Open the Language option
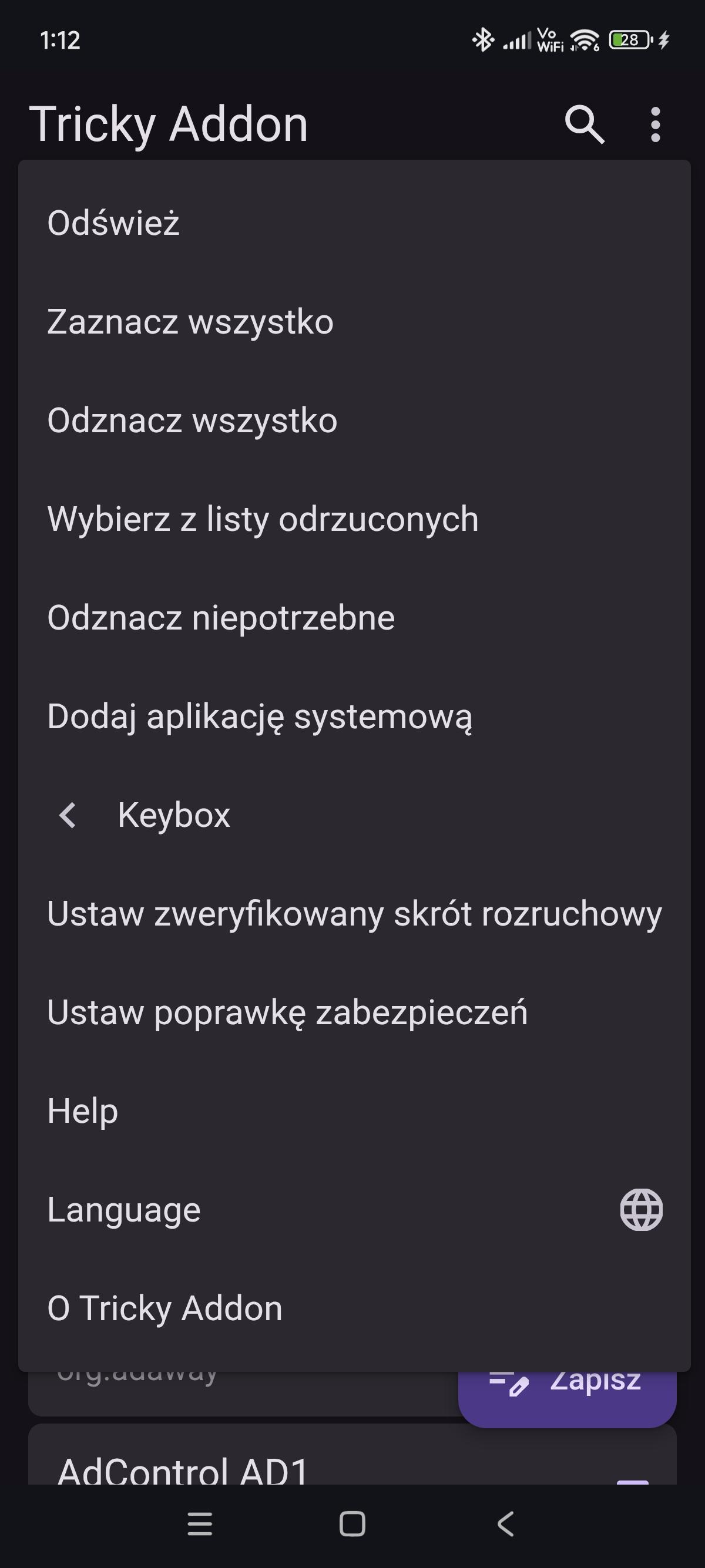This screenshot has width=705, height=1568. point(353,1209)
